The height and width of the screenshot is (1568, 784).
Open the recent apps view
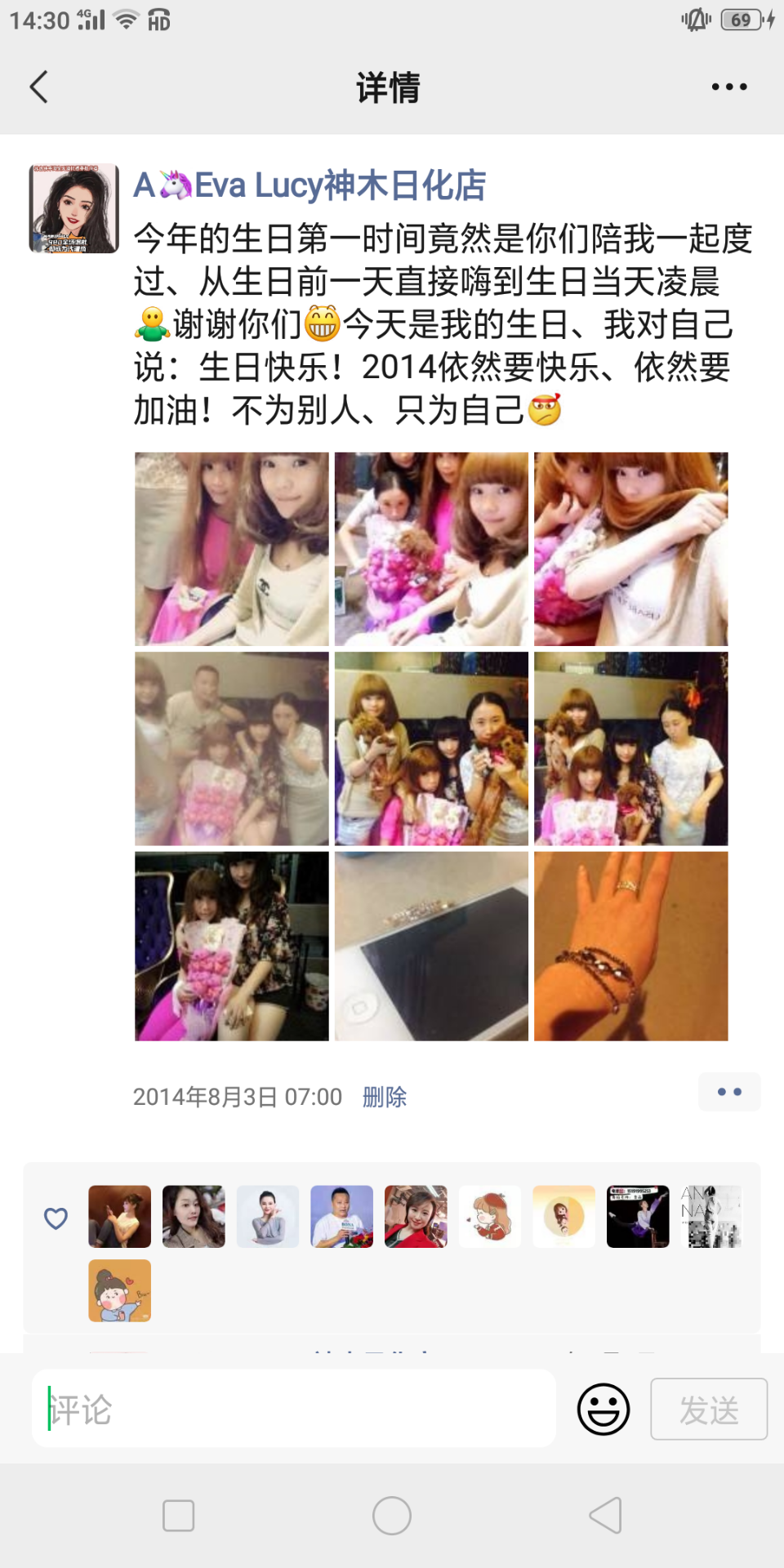[x=179, y=1516]
